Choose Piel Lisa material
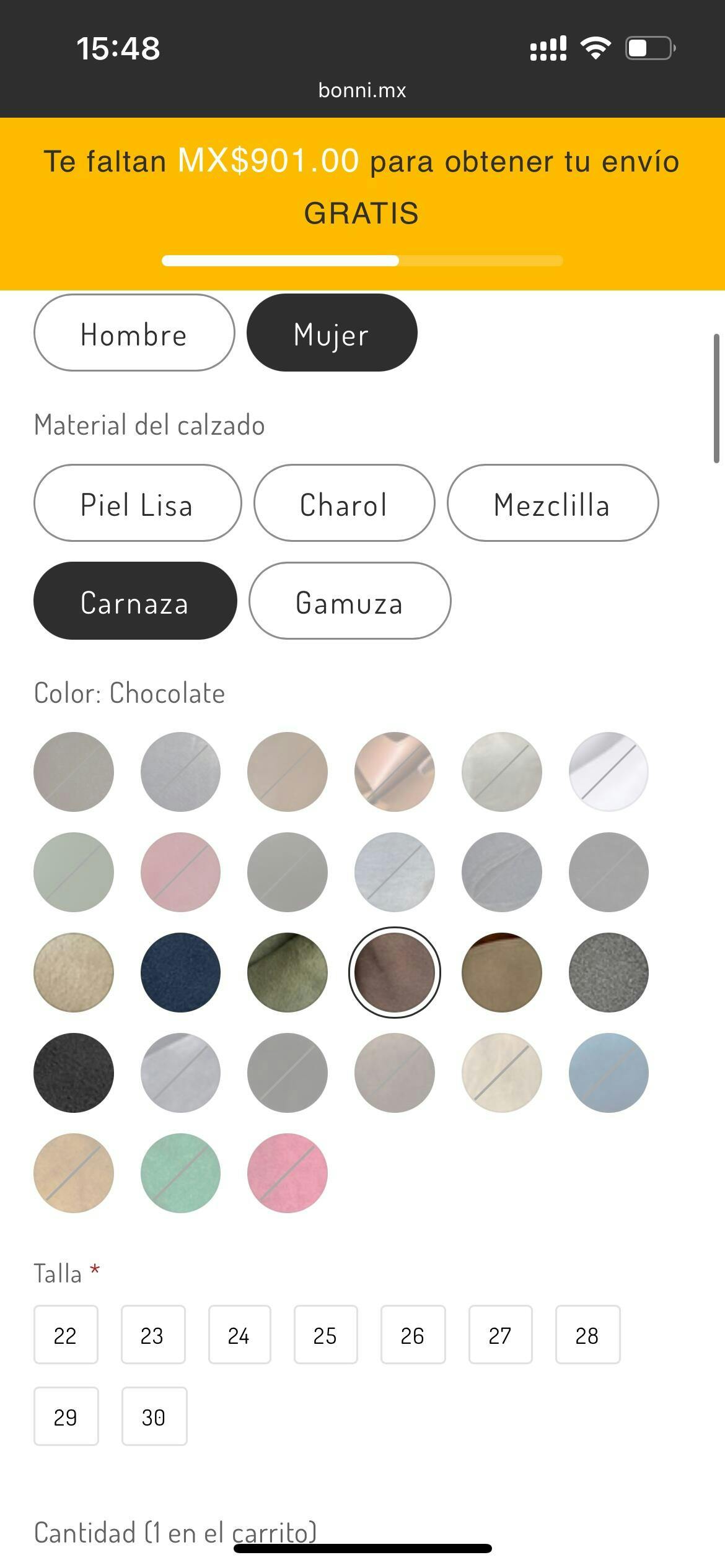This screenshot has width=725, height=1568. (137, 503)
